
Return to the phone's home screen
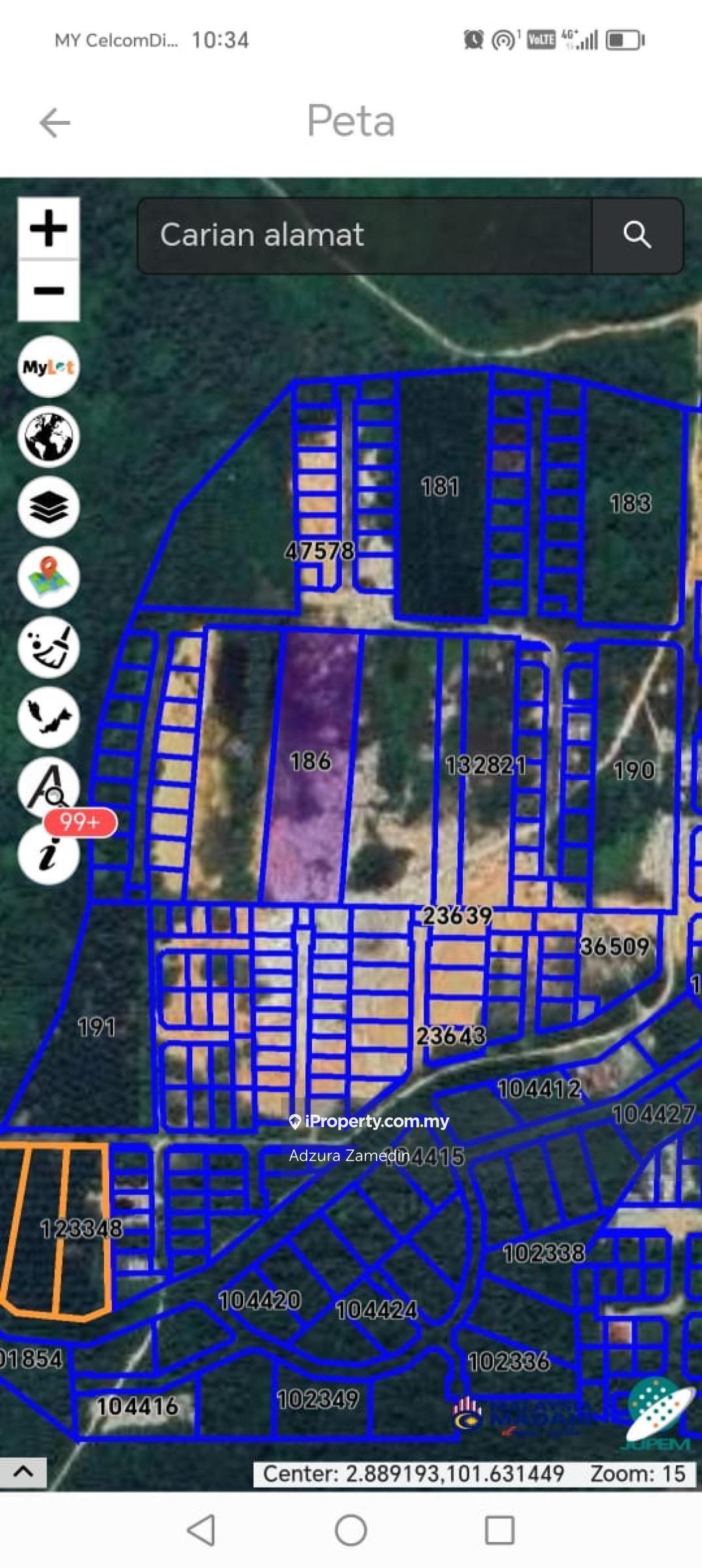[351, 1530]
